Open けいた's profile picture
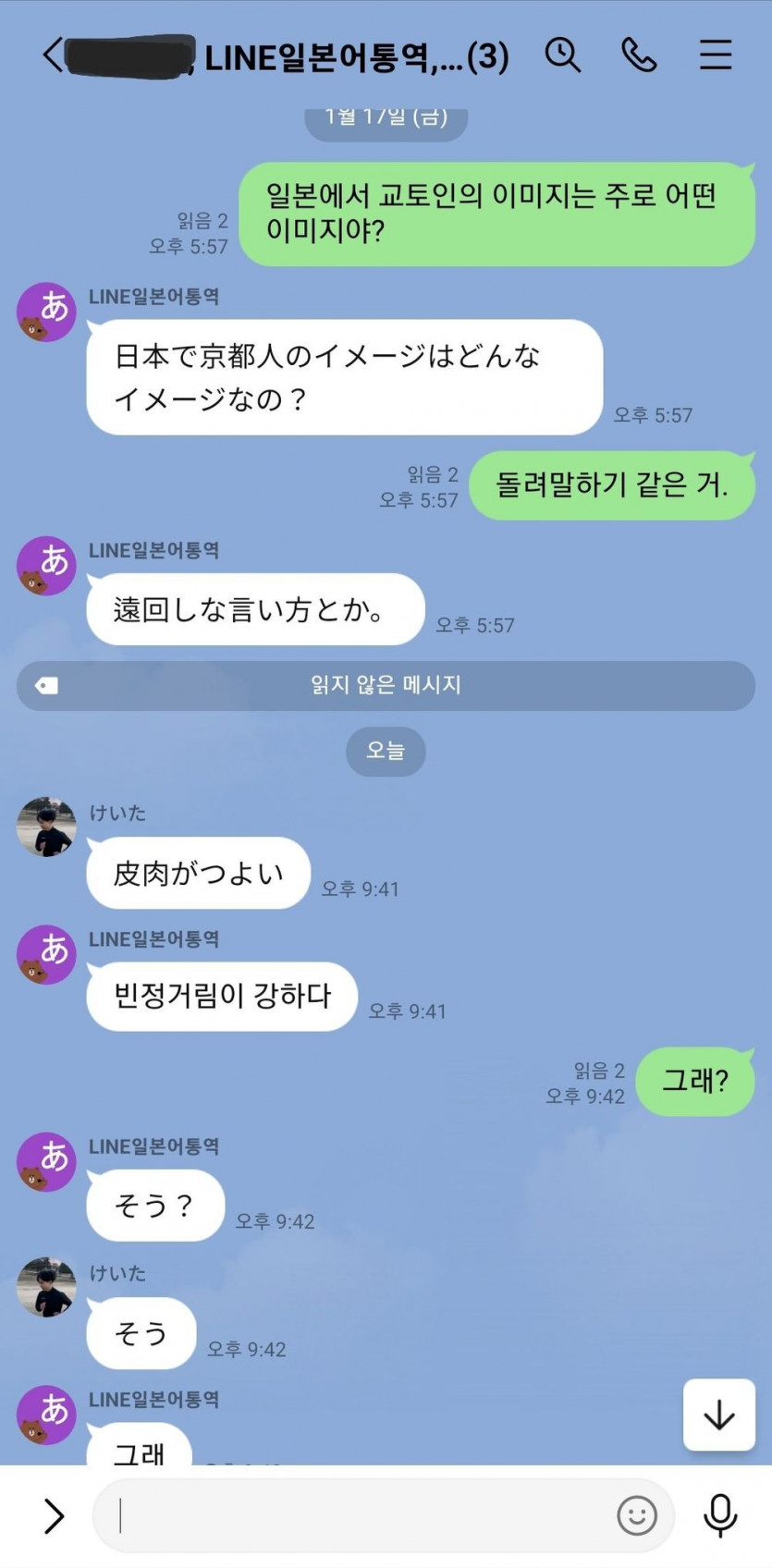 (46, 827)
